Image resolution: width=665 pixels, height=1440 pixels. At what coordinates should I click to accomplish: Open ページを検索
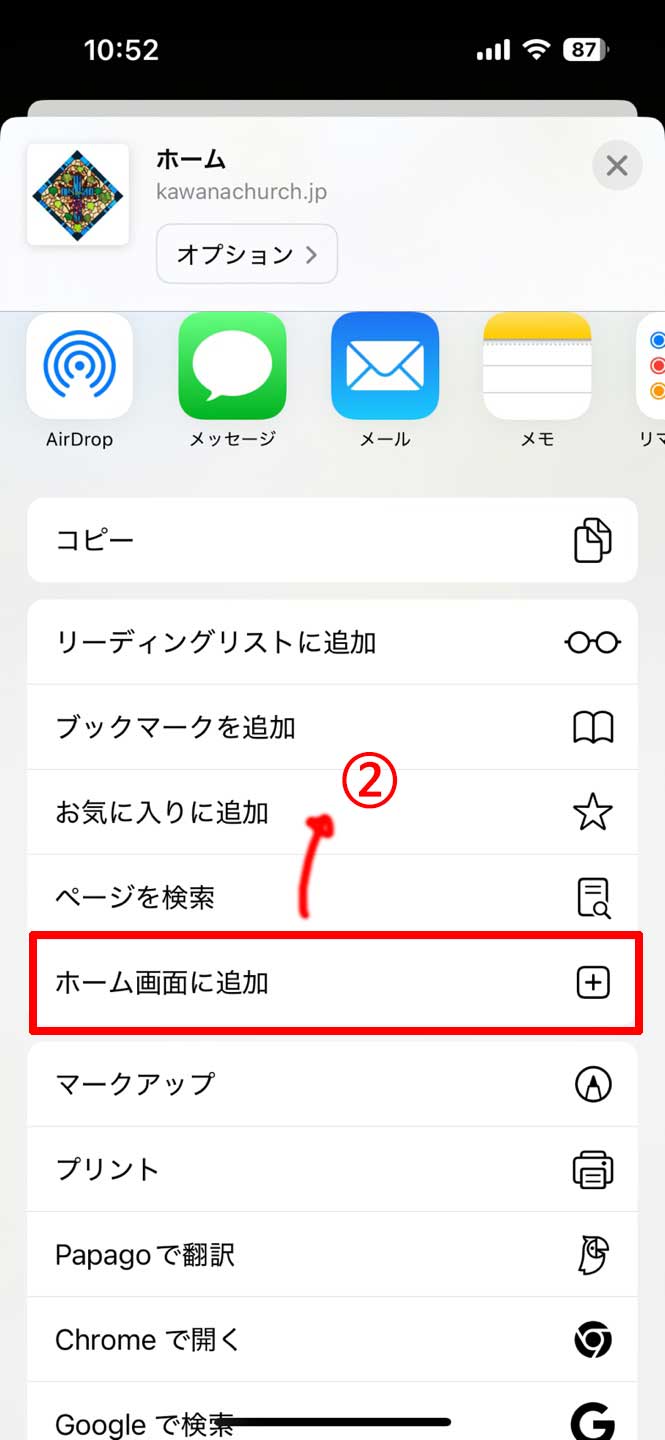(x=332, y=897)
